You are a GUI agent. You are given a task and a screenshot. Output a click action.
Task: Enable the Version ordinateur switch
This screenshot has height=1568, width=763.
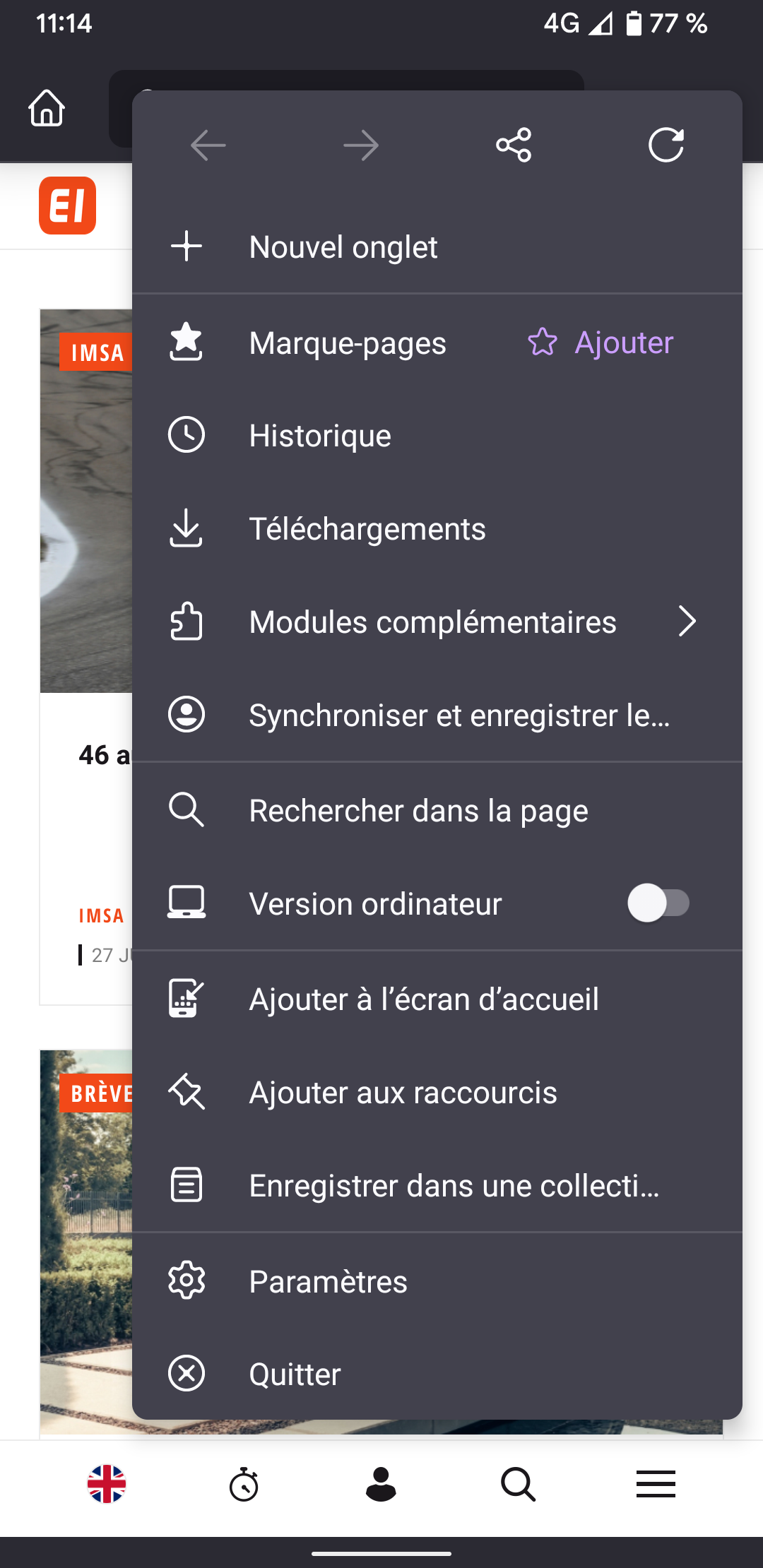(658, 903)
